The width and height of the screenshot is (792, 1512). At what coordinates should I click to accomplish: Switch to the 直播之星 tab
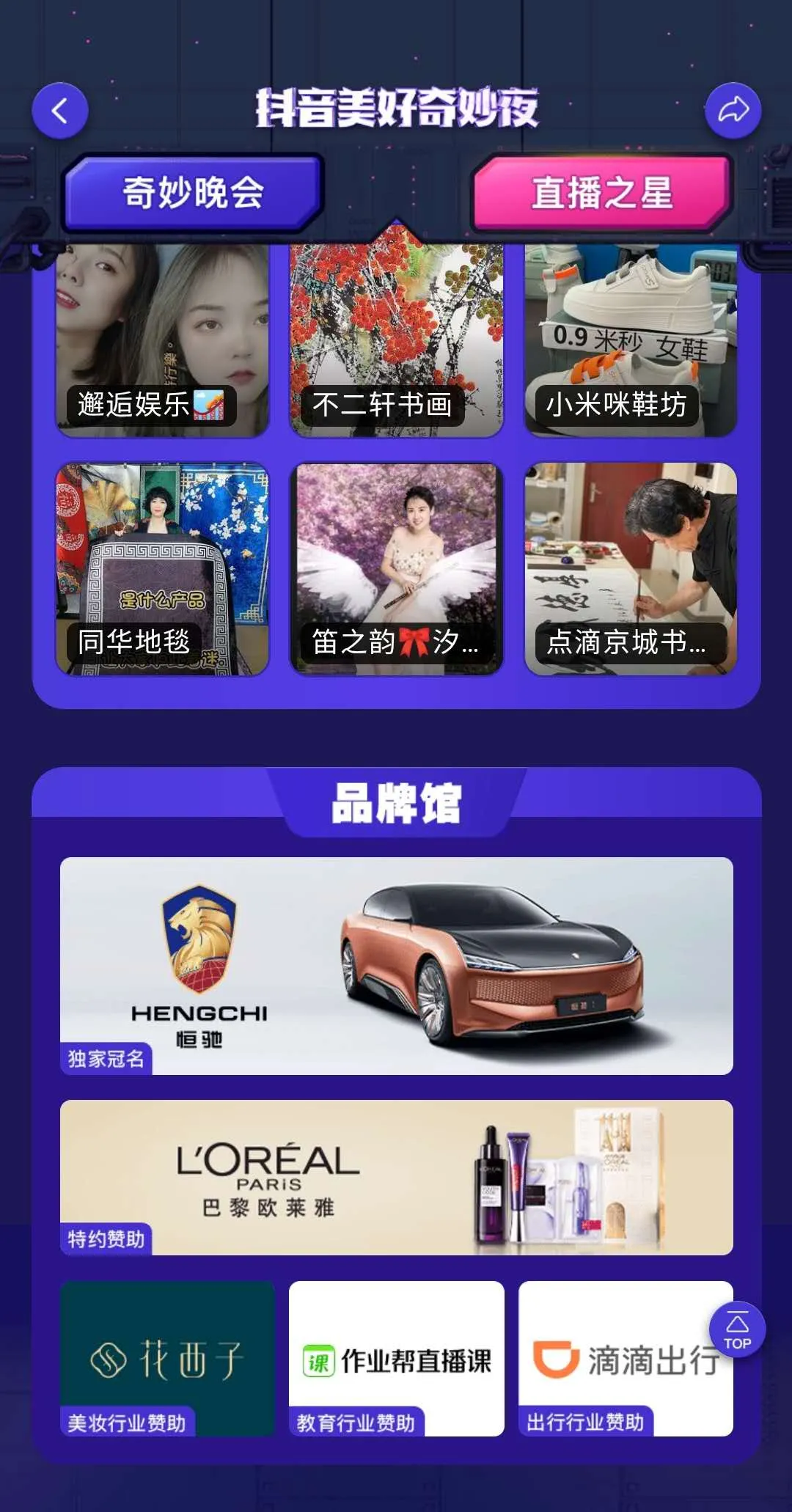coord(601,194)
